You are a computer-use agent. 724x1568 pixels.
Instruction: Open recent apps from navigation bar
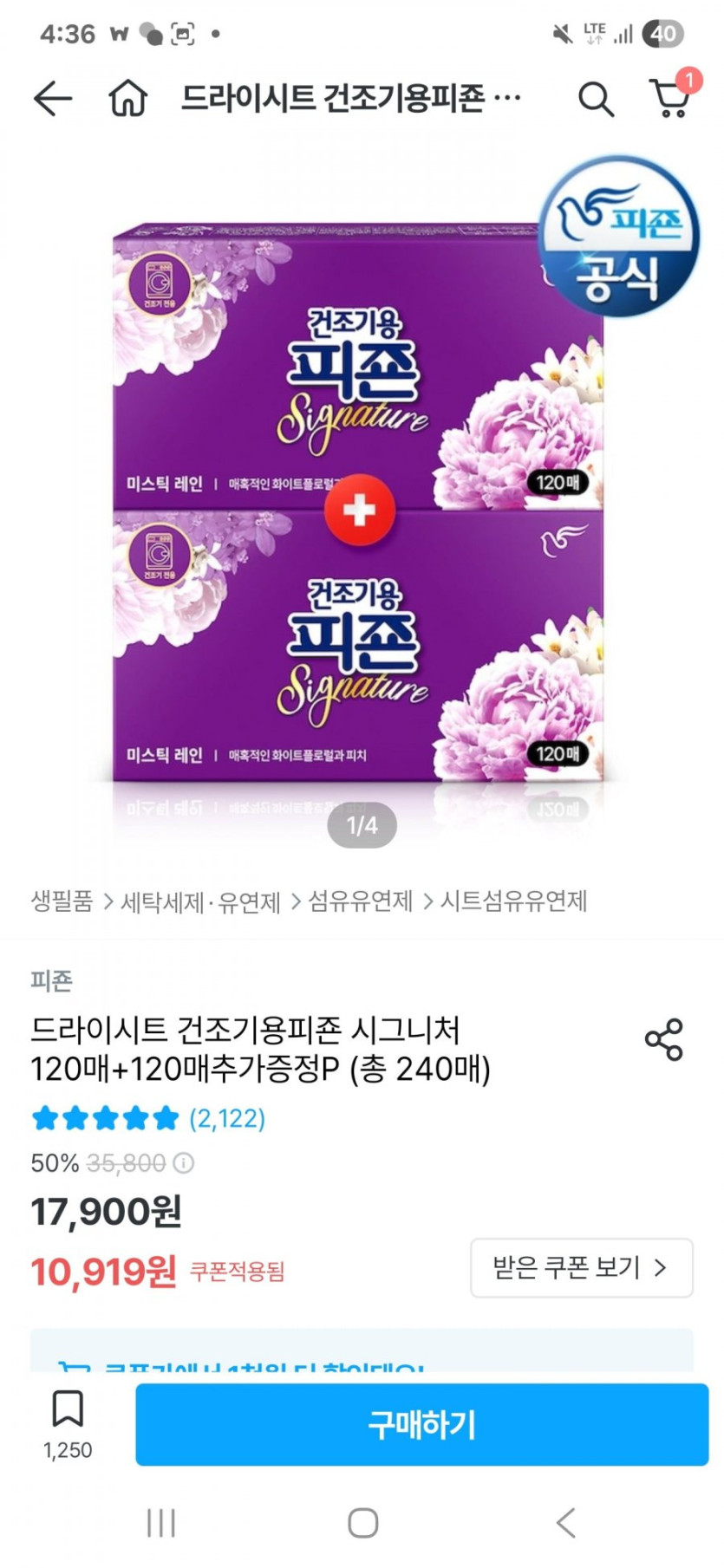[x=161, y=1523]
